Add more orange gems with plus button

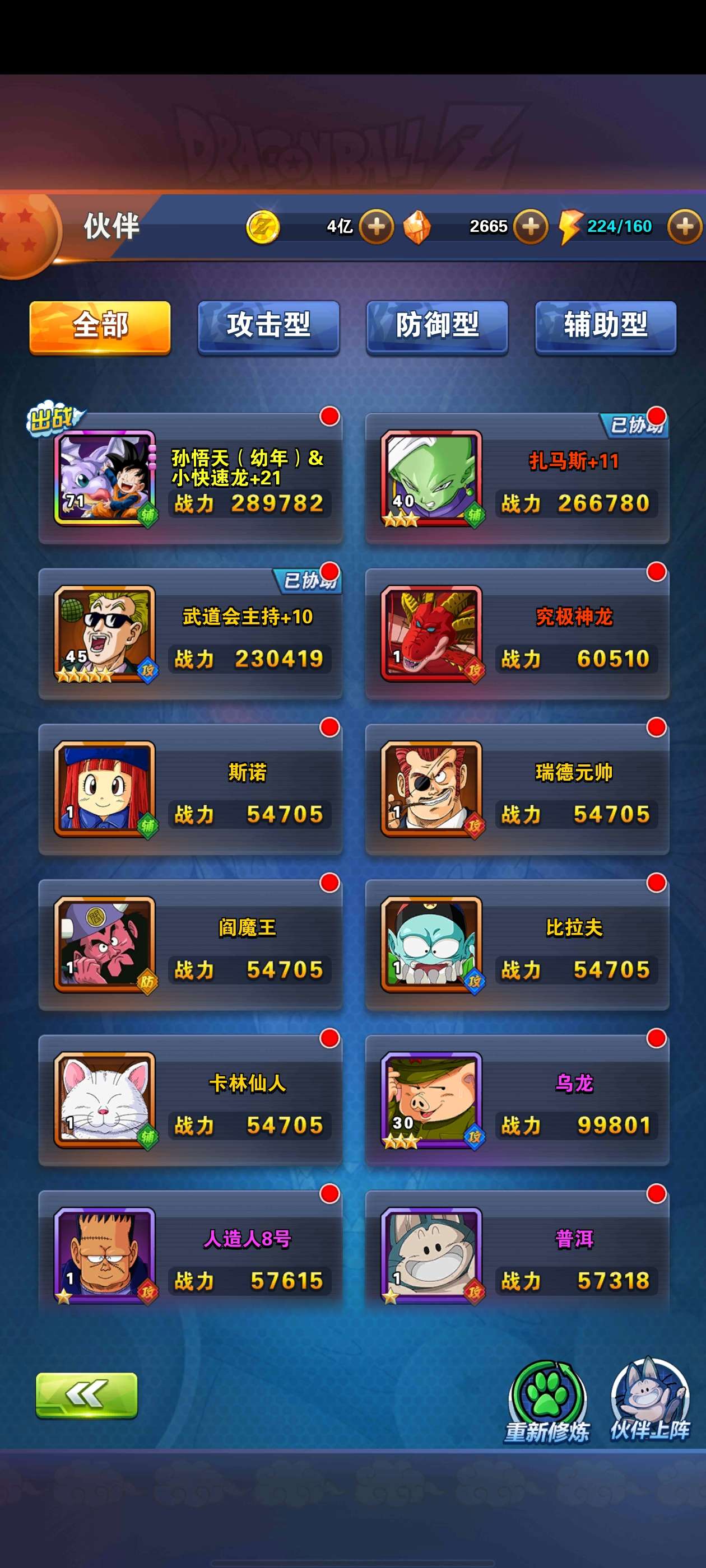pyautogui.click(x=531, y=226)
